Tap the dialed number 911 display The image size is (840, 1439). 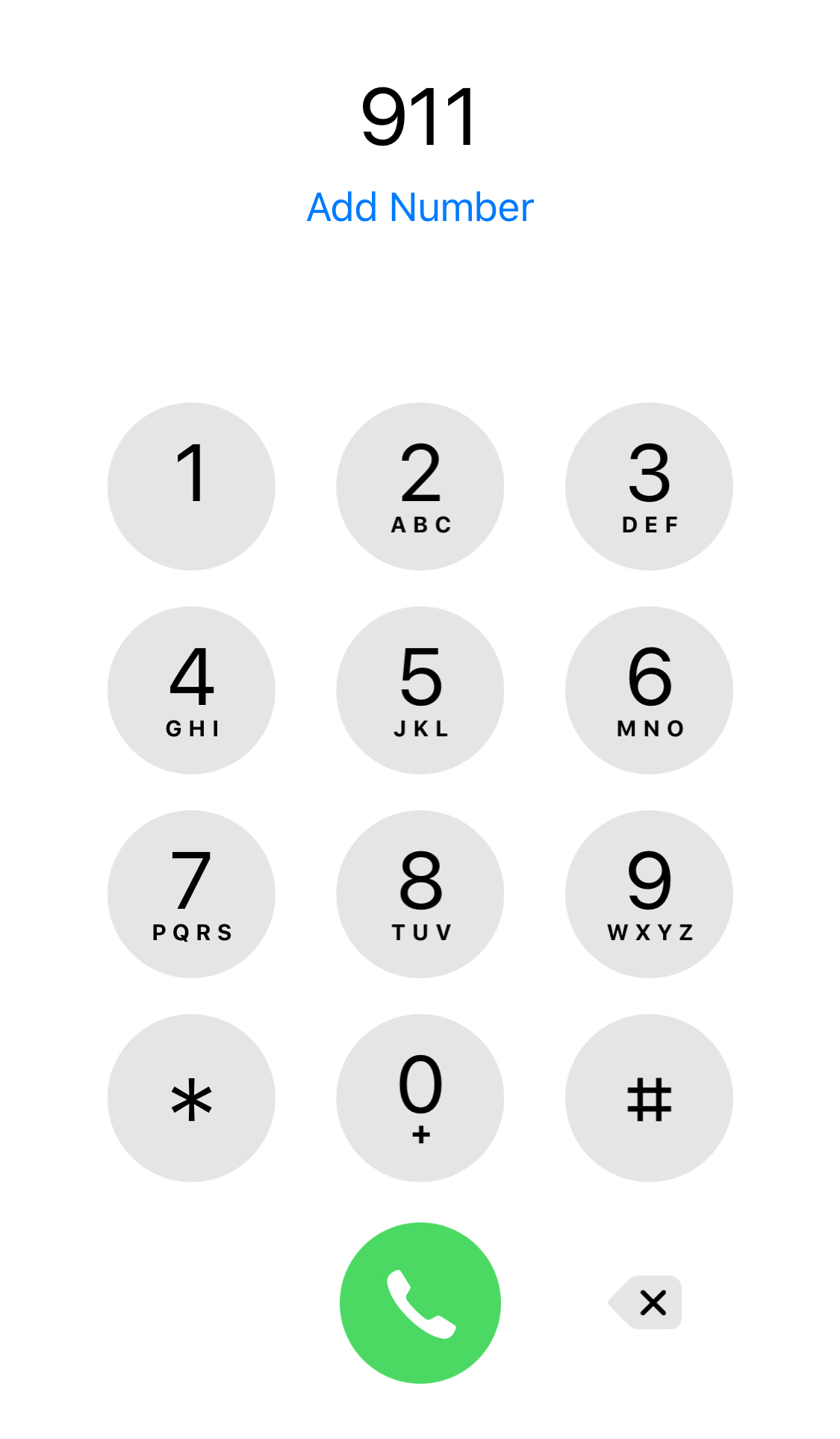point(420,116)
